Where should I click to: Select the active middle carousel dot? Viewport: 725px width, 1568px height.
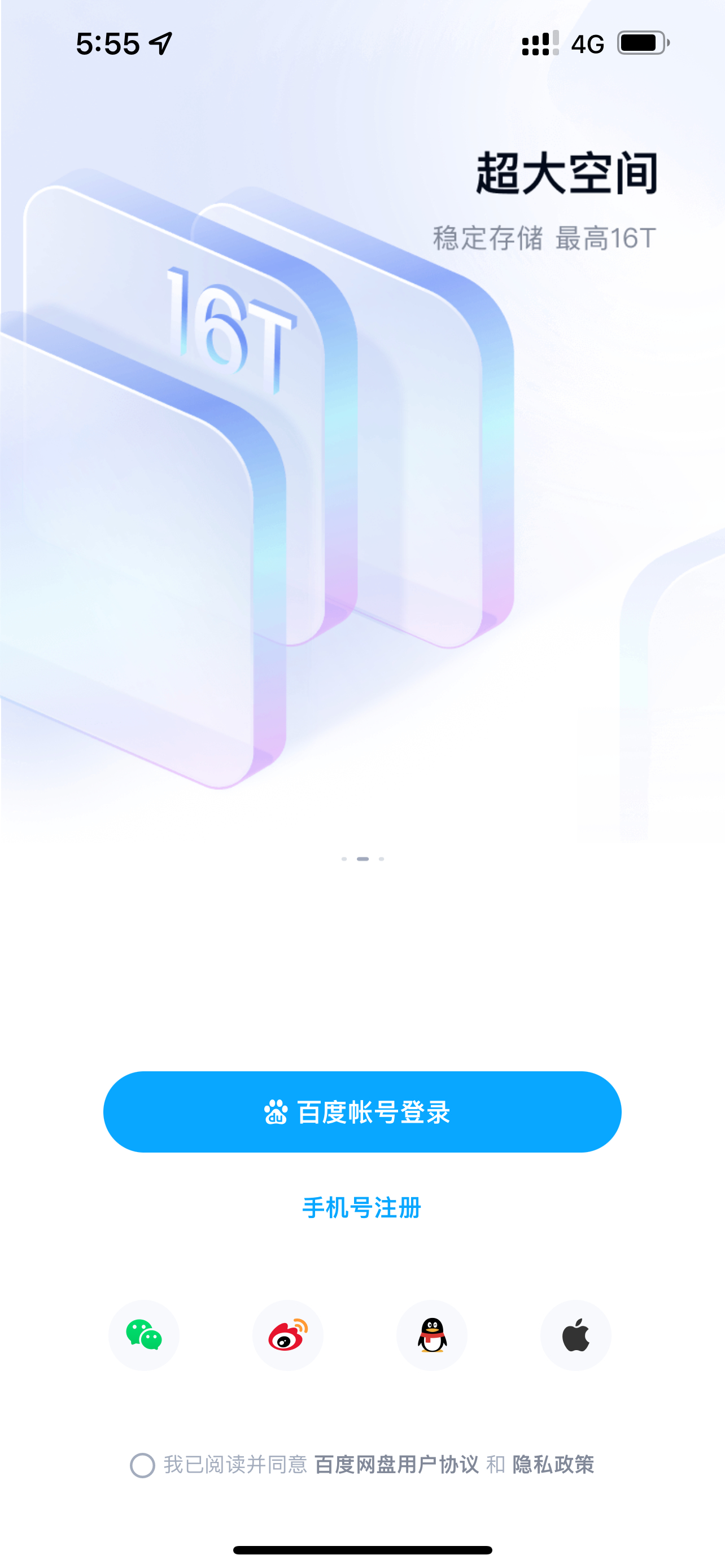pyautogui.click(x=364, y=859)
